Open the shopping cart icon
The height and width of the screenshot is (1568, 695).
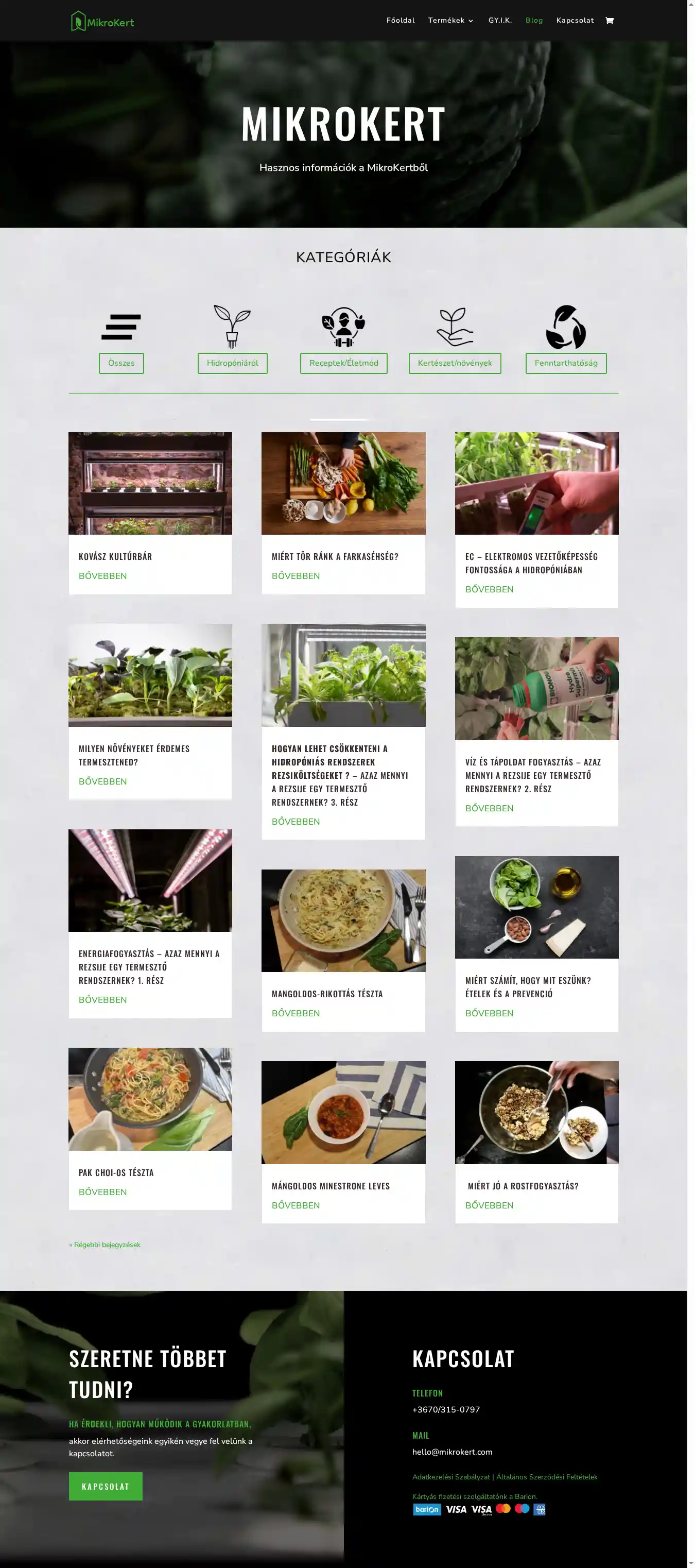point(609,21)
